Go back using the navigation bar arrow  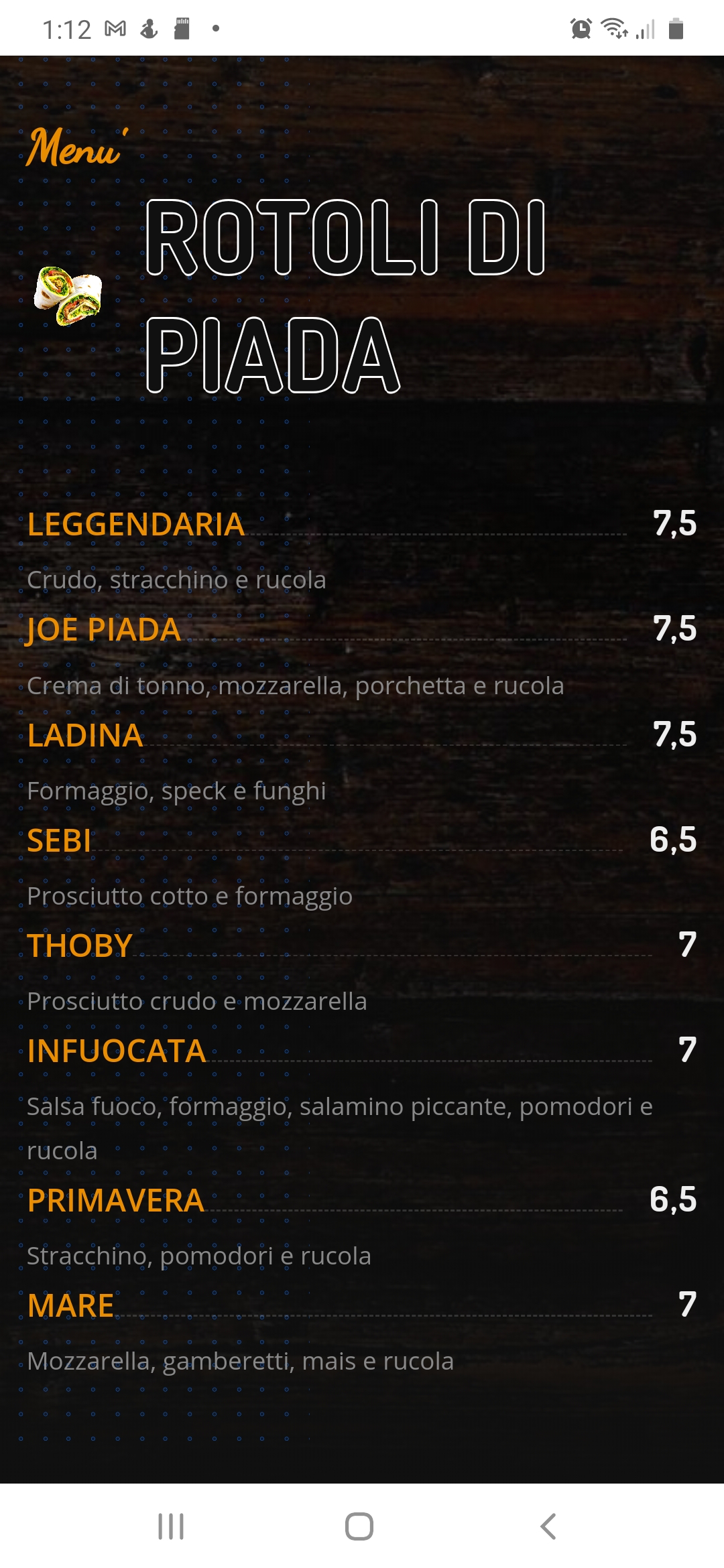(548, 1526)
